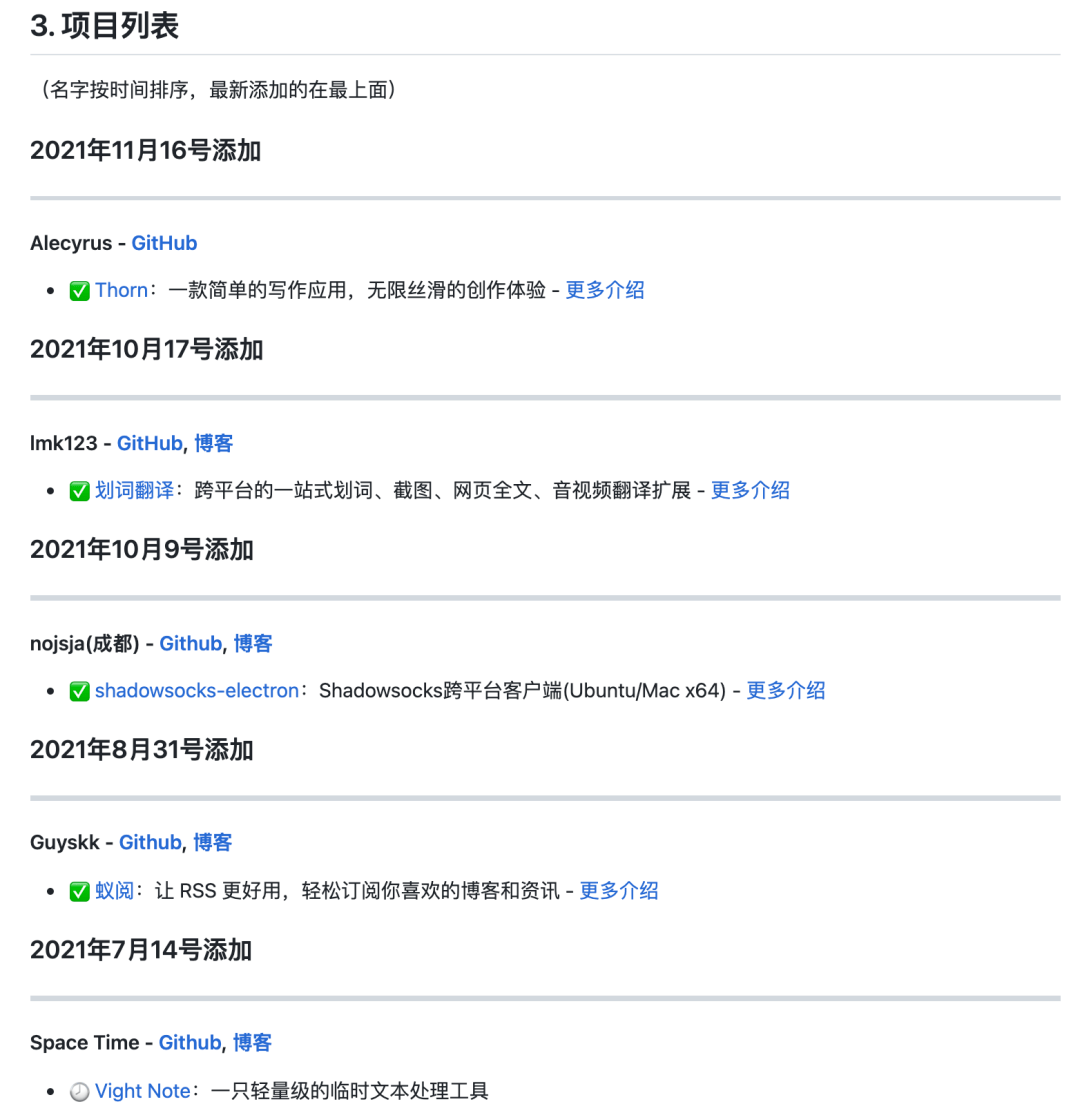Screen dimensions: 1080x1113
Task: Visit Space Time's 博客 link
Action: click(x=253, y=1043)
